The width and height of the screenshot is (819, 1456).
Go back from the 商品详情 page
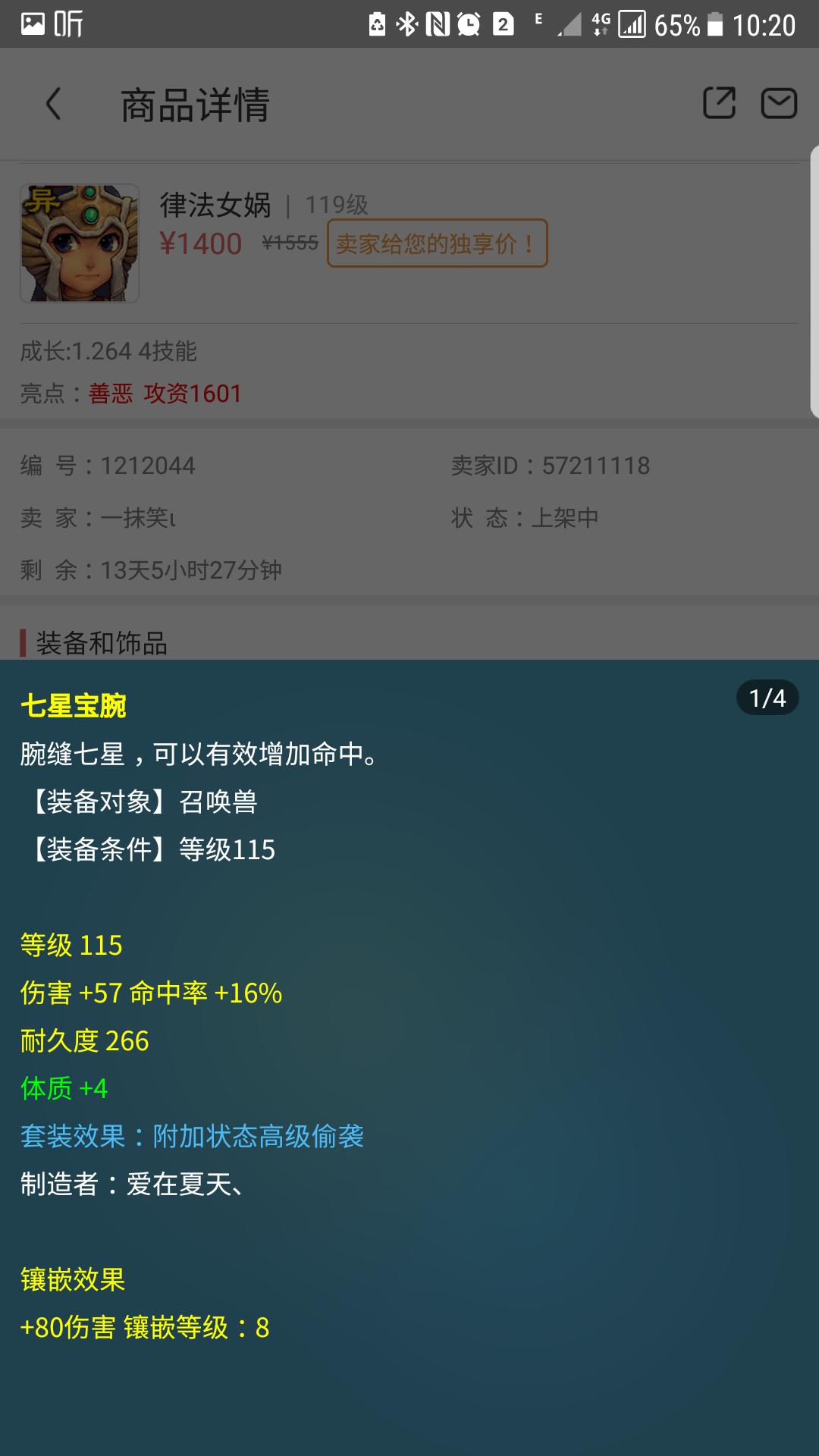(x=53, y=104)
